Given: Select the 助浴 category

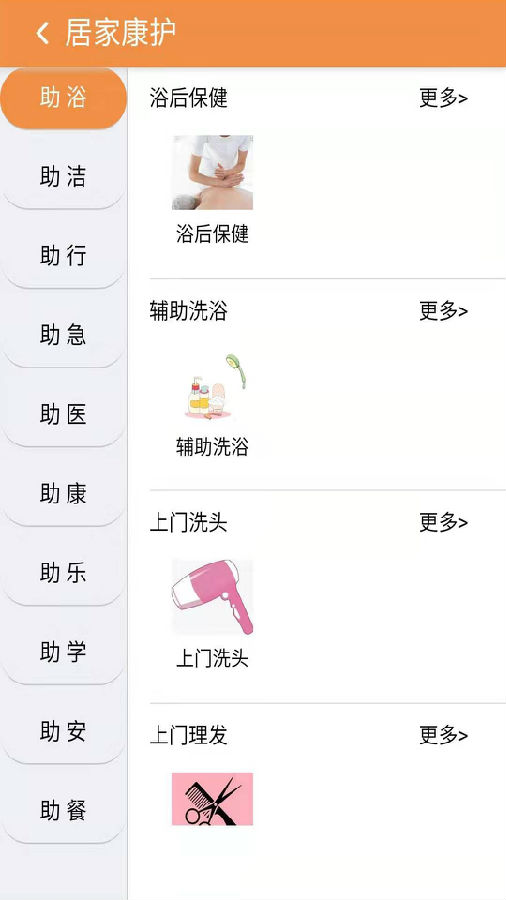Looking at the screenshot, I should coord(63,98).
